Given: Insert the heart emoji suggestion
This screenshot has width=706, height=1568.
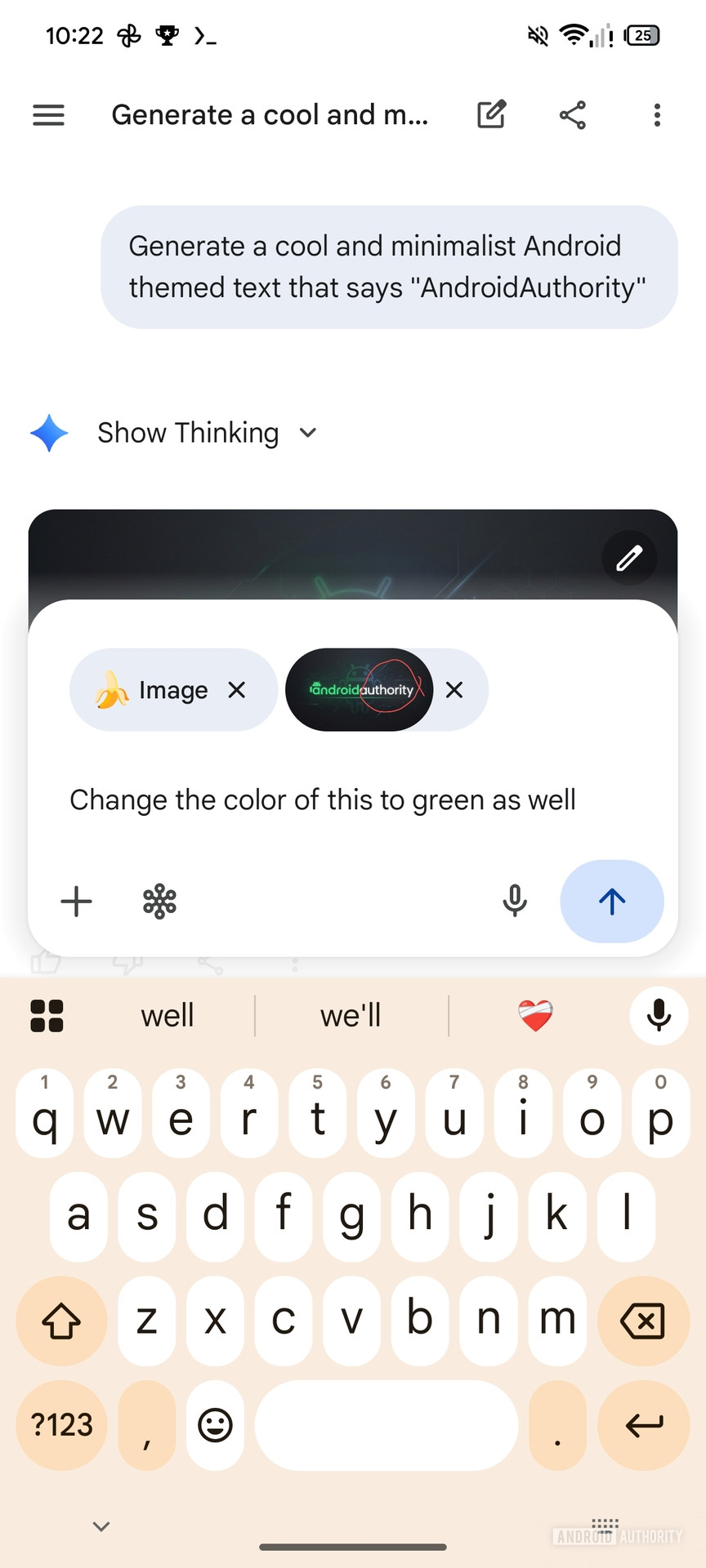Looking at the screenshot, I should [534, 1015].
